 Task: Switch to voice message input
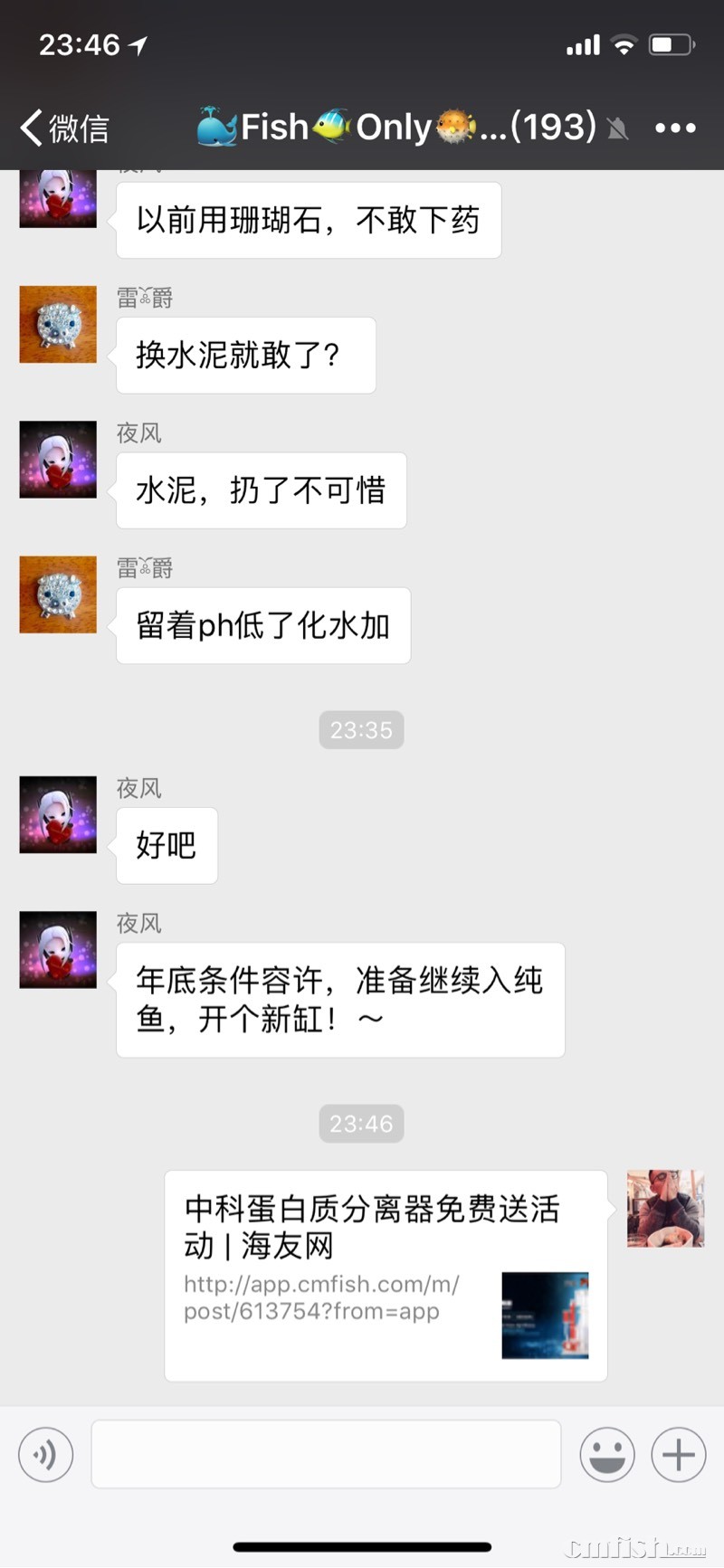pyautogui.click(x=45, y=1454)
